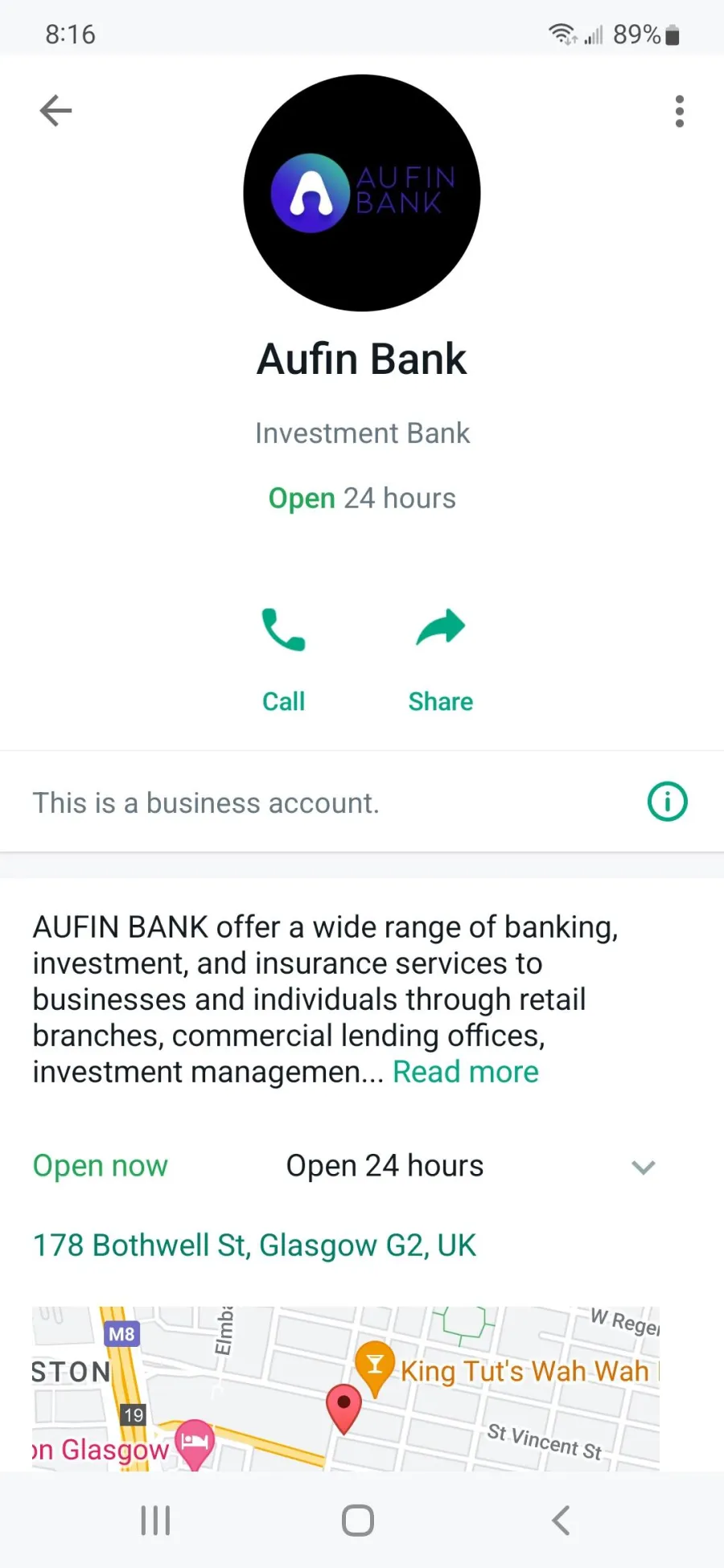Open recent apps from the navigation bar
This screenshot has height=1568, width=724.
[x=155, y=1521]
